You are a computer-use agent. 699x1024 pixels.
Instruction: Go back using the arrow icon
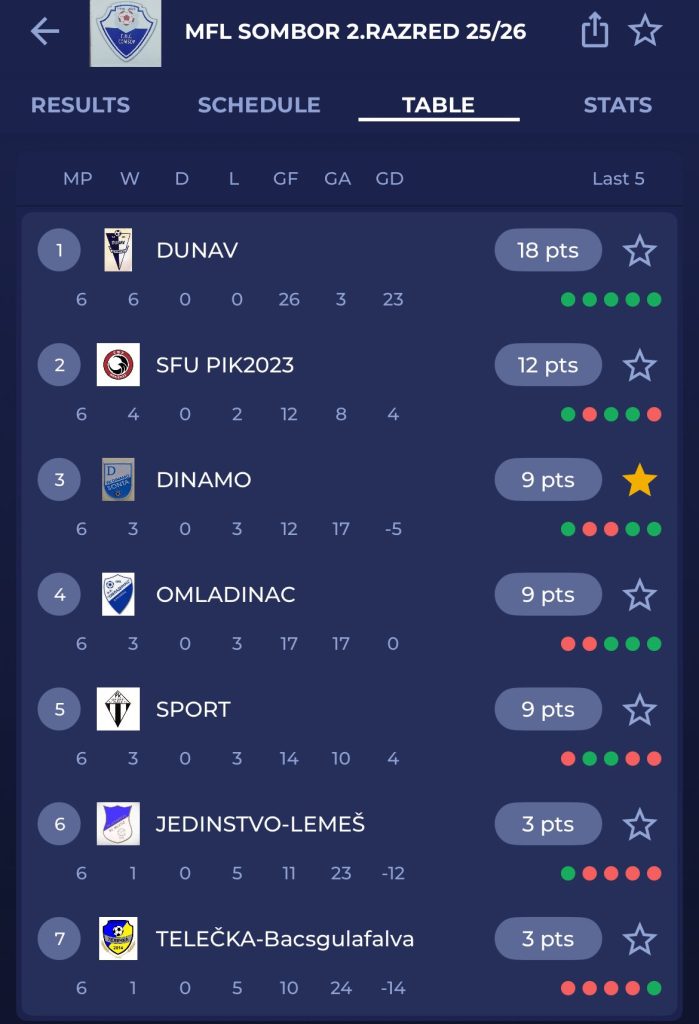(x=45, y=32)
